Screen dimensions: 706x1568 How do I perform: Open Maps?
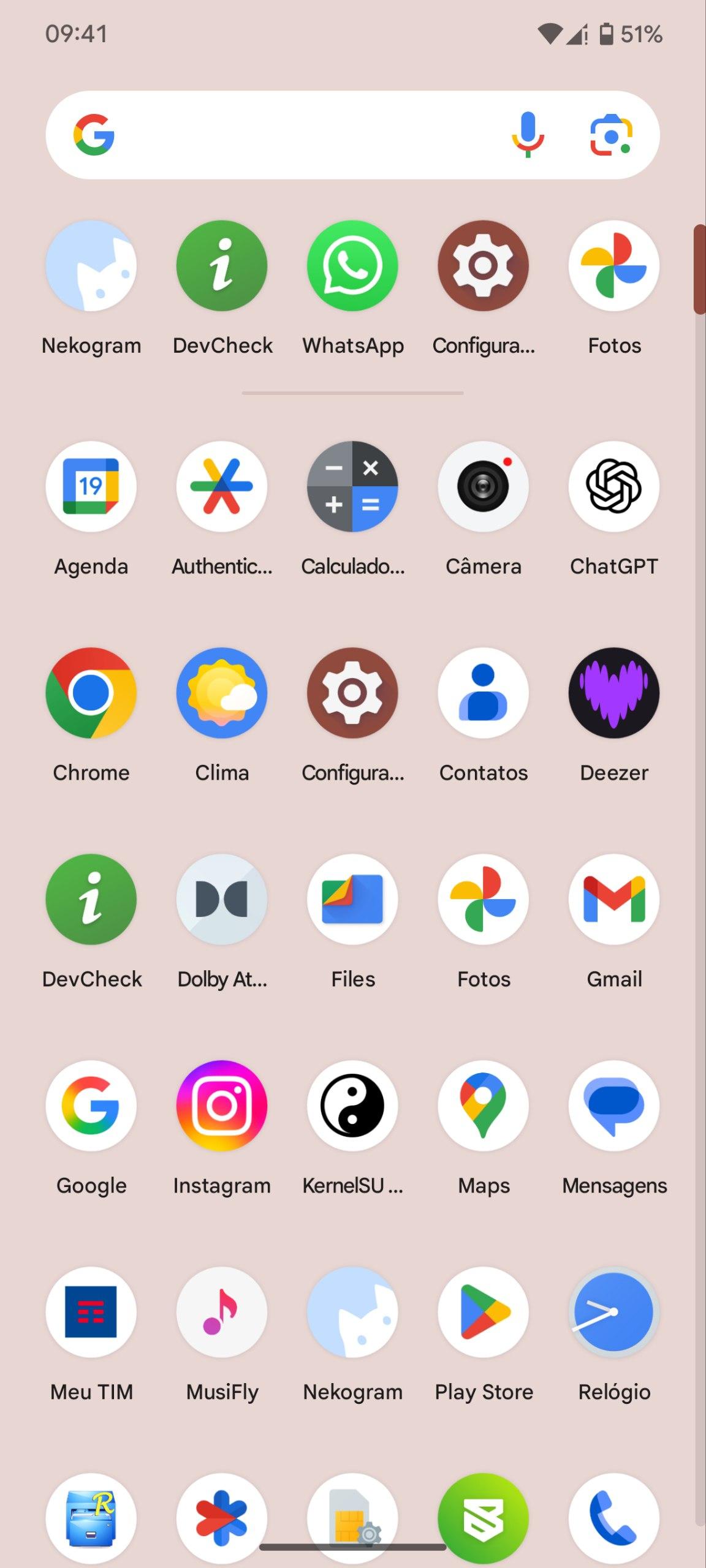(x=483, y=1106)
